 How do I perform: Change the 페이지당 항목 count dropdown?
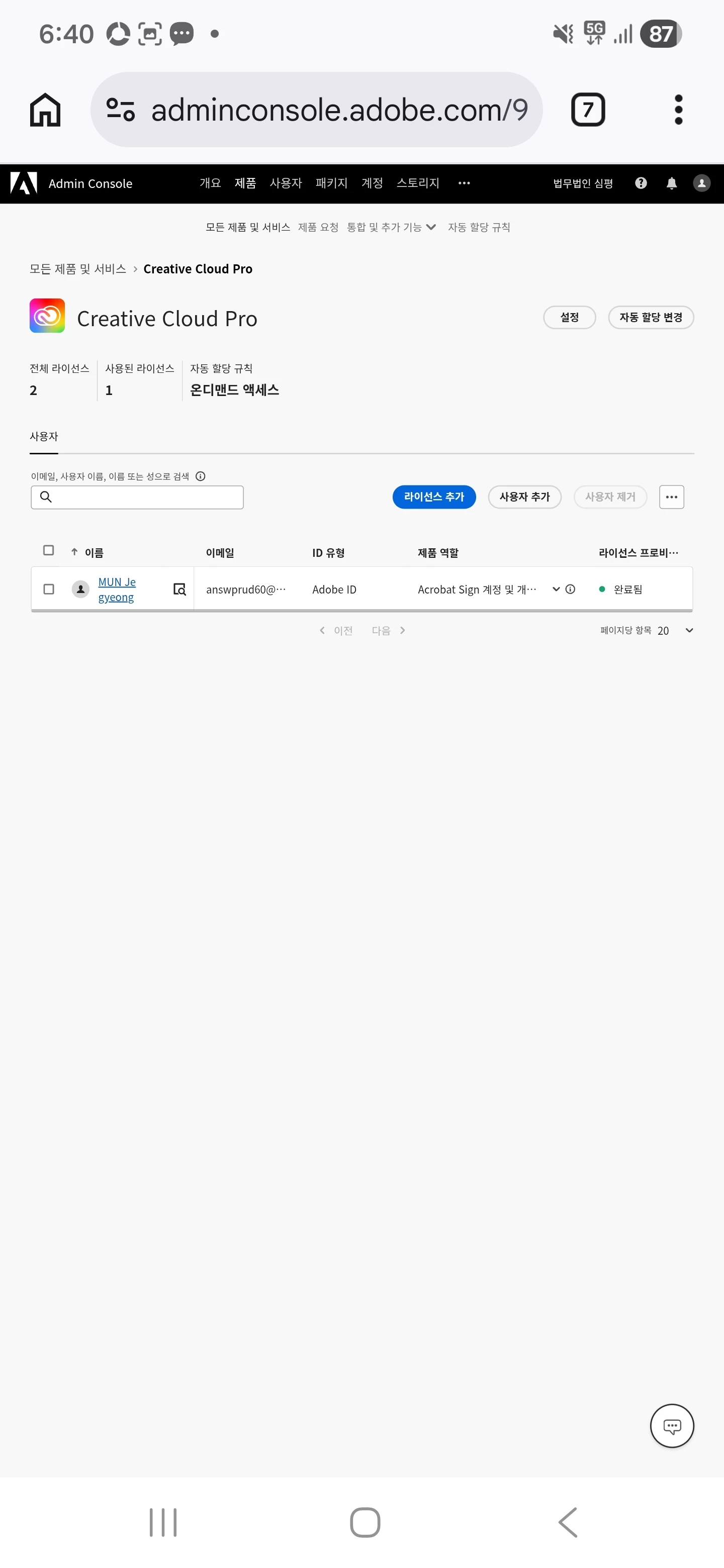tap(675, 631)
